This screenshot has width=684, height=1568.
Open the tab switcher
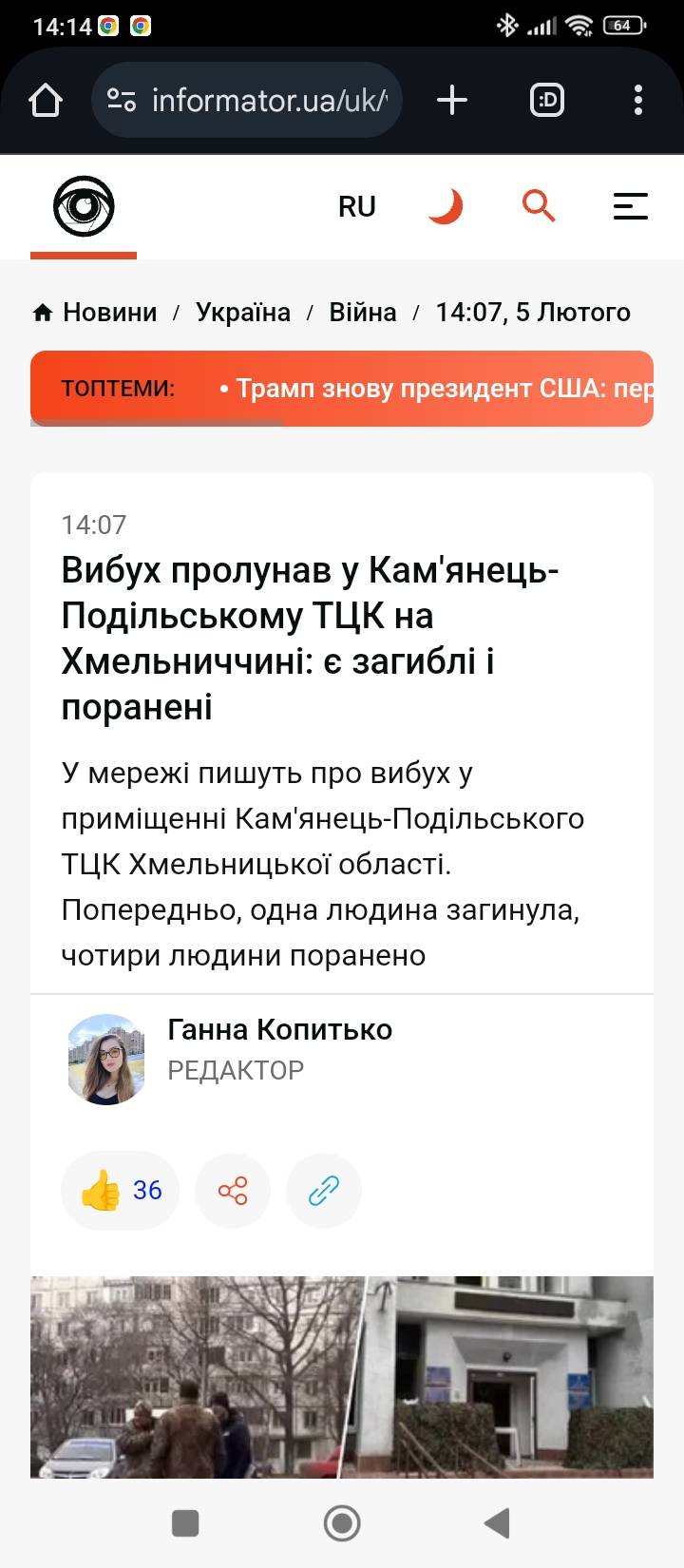[546, 100]
